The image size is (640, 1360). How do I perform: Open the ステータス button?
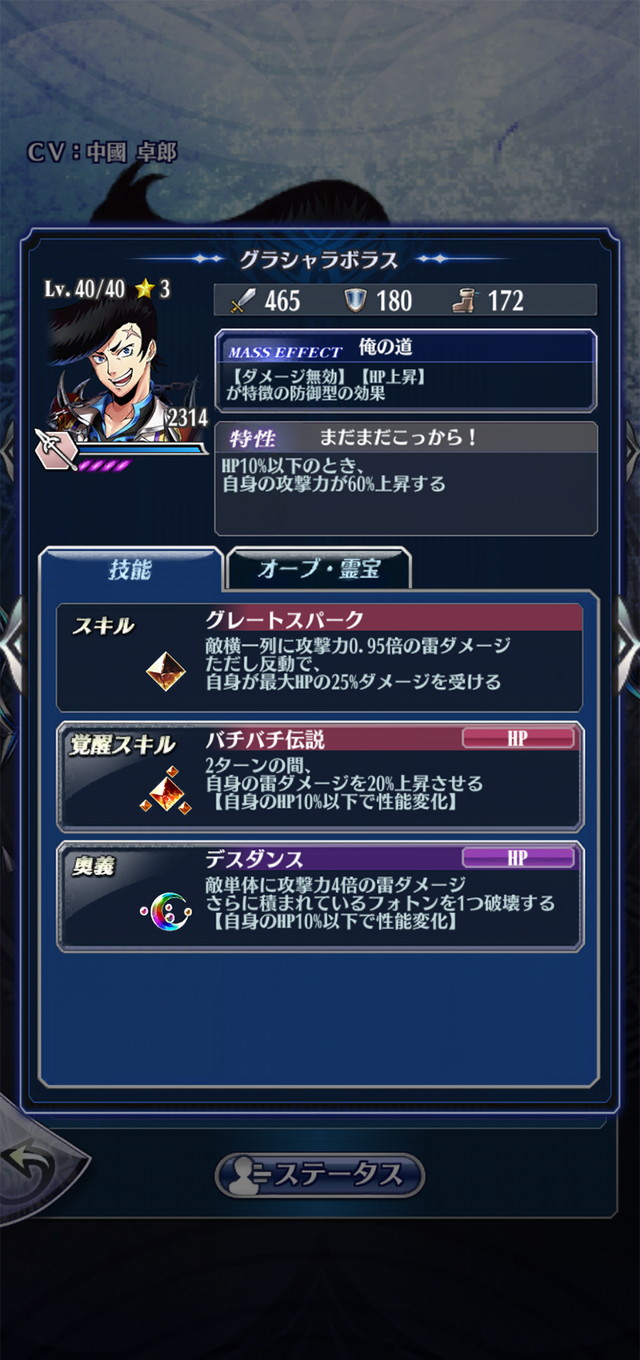(320, 1174)
